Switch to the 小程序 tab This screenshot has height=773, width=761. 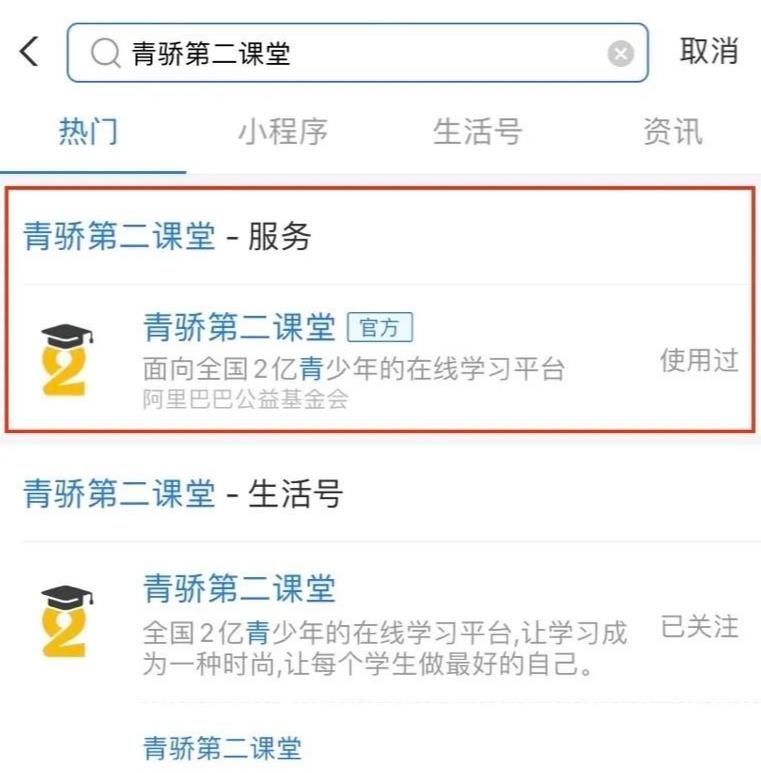(282, 132)
